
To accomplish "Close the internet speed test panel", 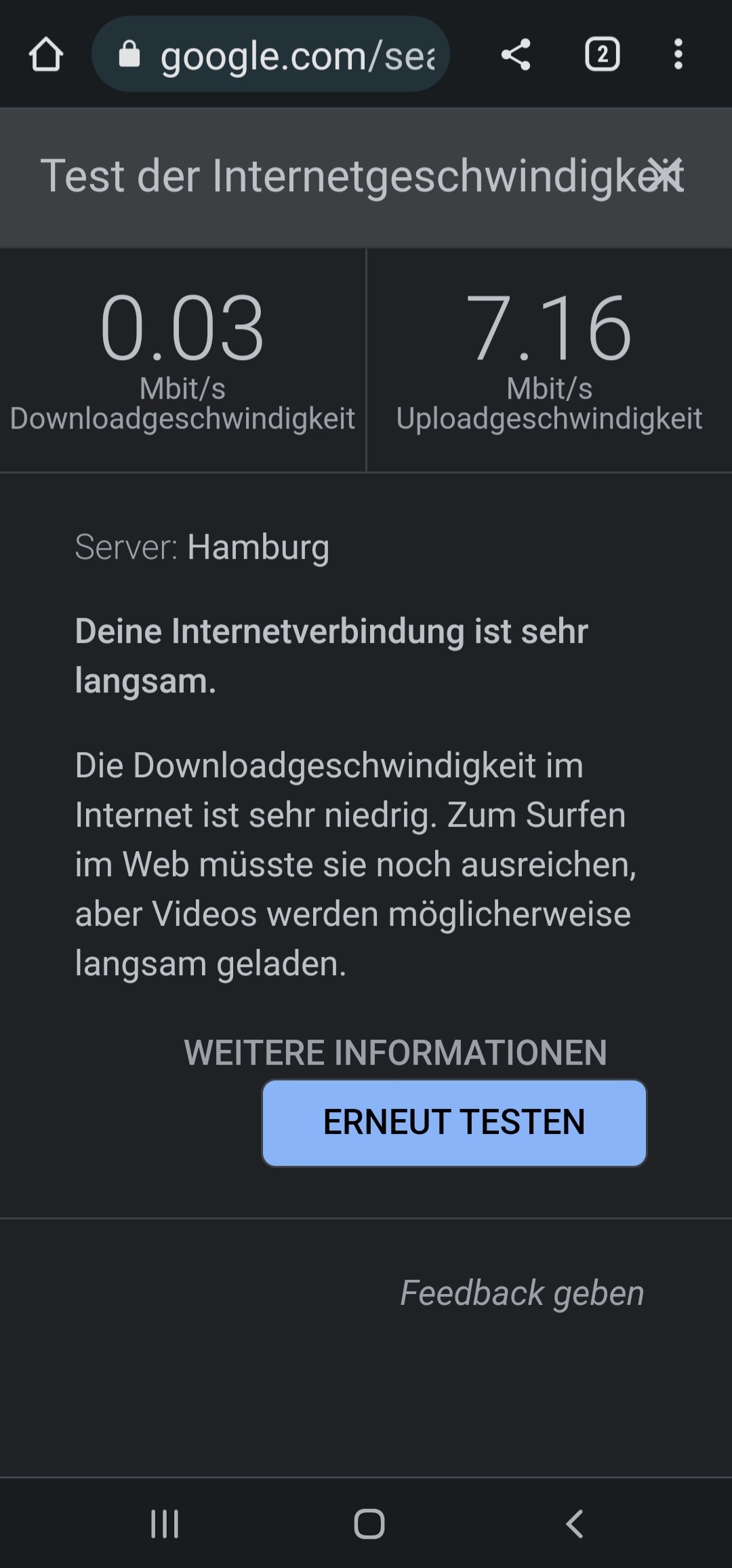I will [x=664, y=174].
